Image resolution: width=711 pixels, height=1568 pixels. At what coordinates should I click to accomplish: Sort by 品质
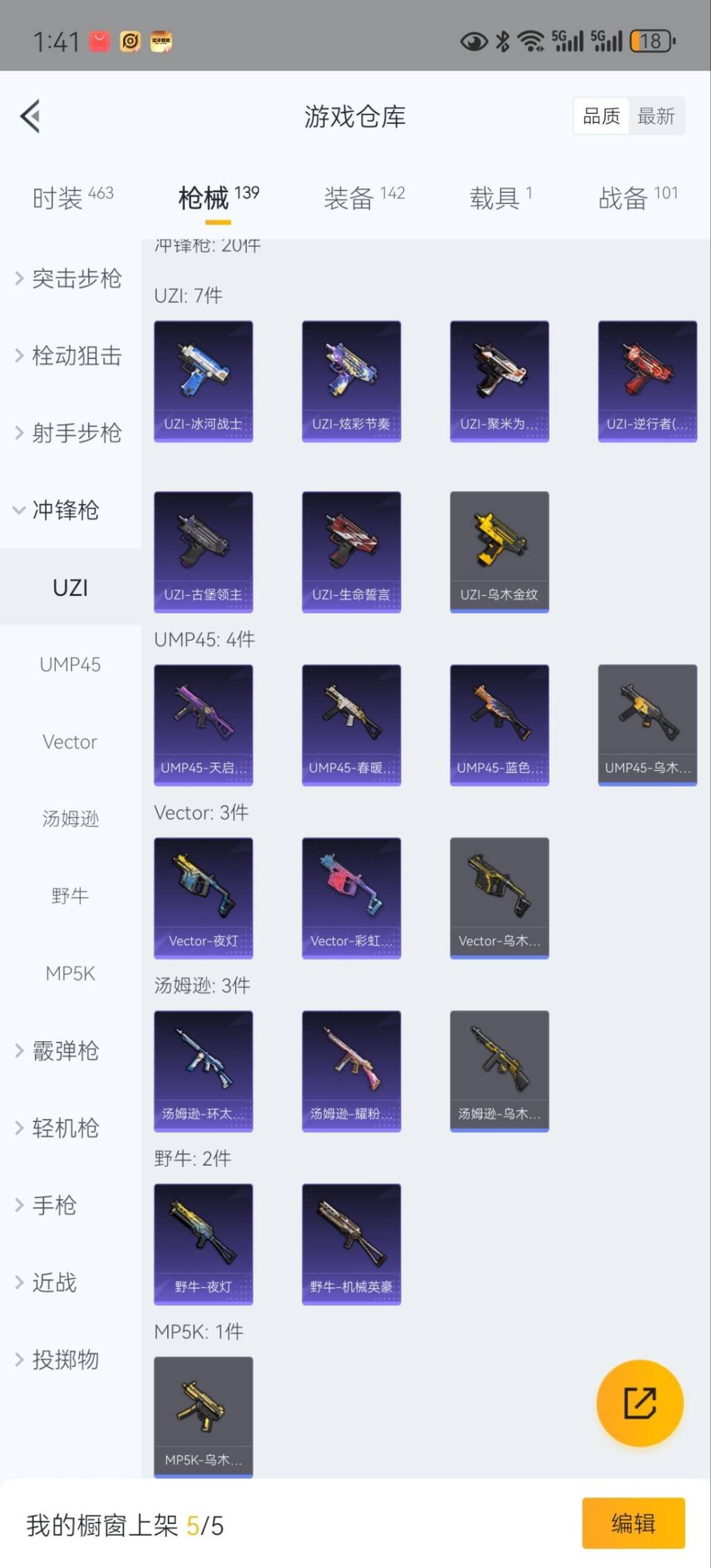tap(601, 117)
